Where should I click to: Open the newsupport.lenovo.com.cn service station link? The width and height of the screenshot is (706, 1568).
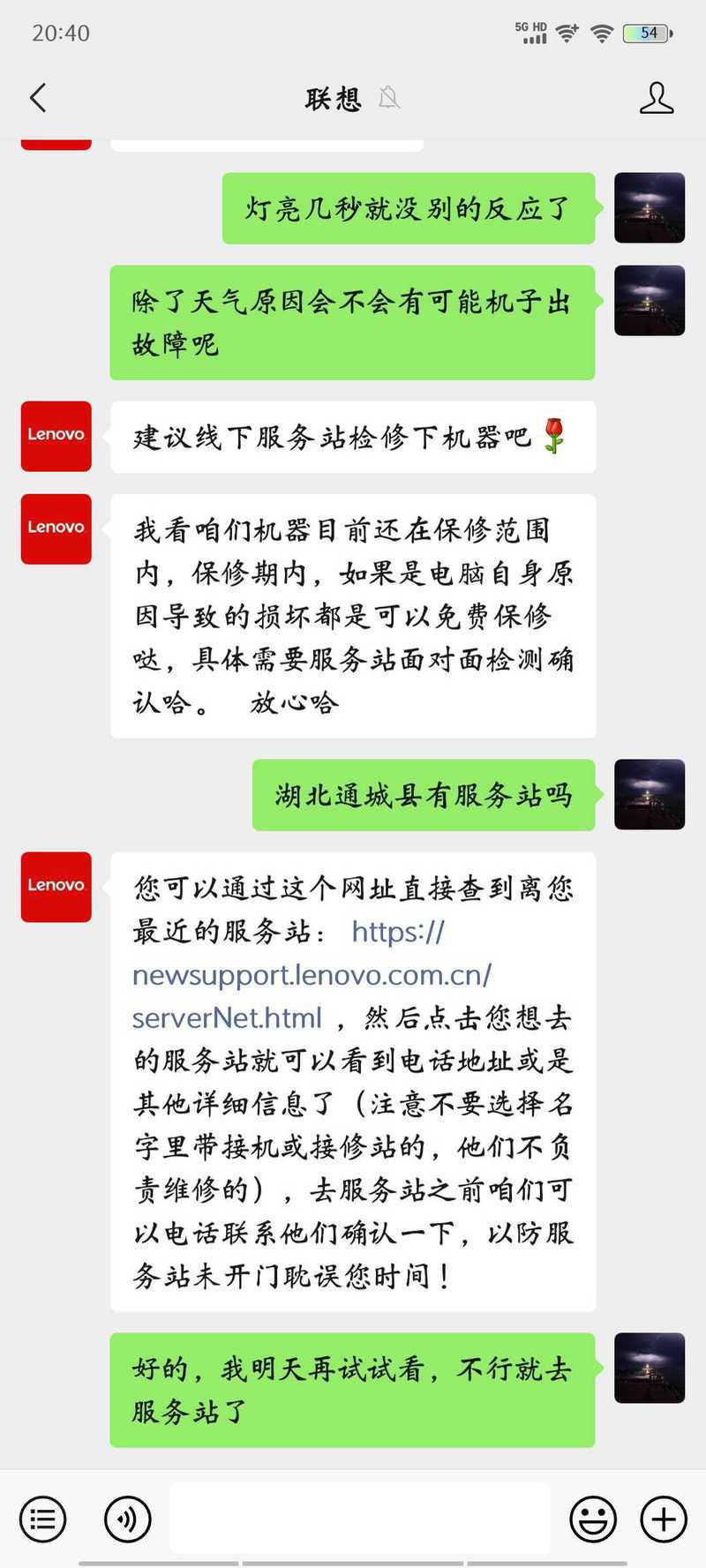point(312,975)
